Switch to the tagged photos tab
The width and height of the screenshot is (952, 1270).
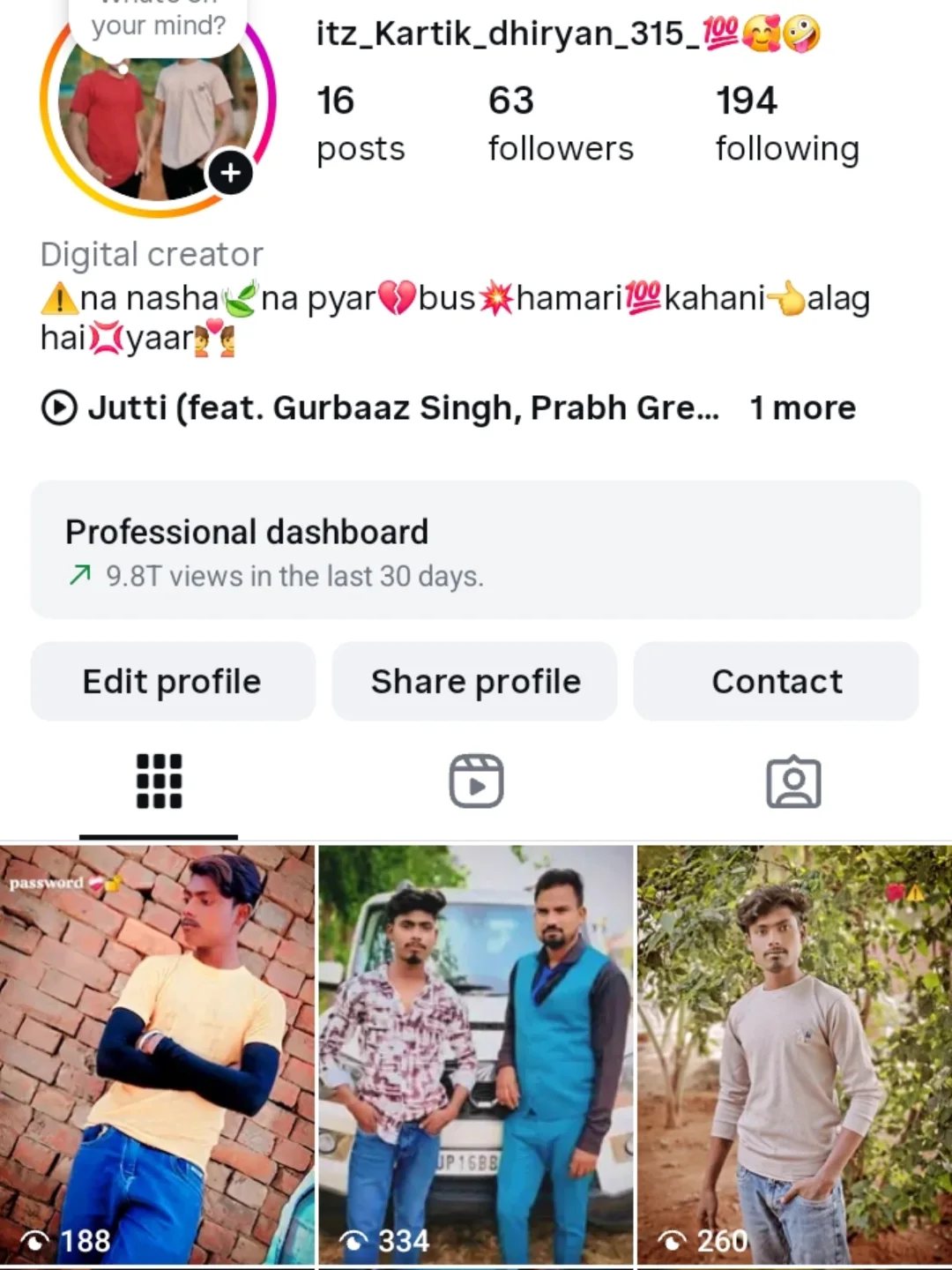tap(793, 781)
